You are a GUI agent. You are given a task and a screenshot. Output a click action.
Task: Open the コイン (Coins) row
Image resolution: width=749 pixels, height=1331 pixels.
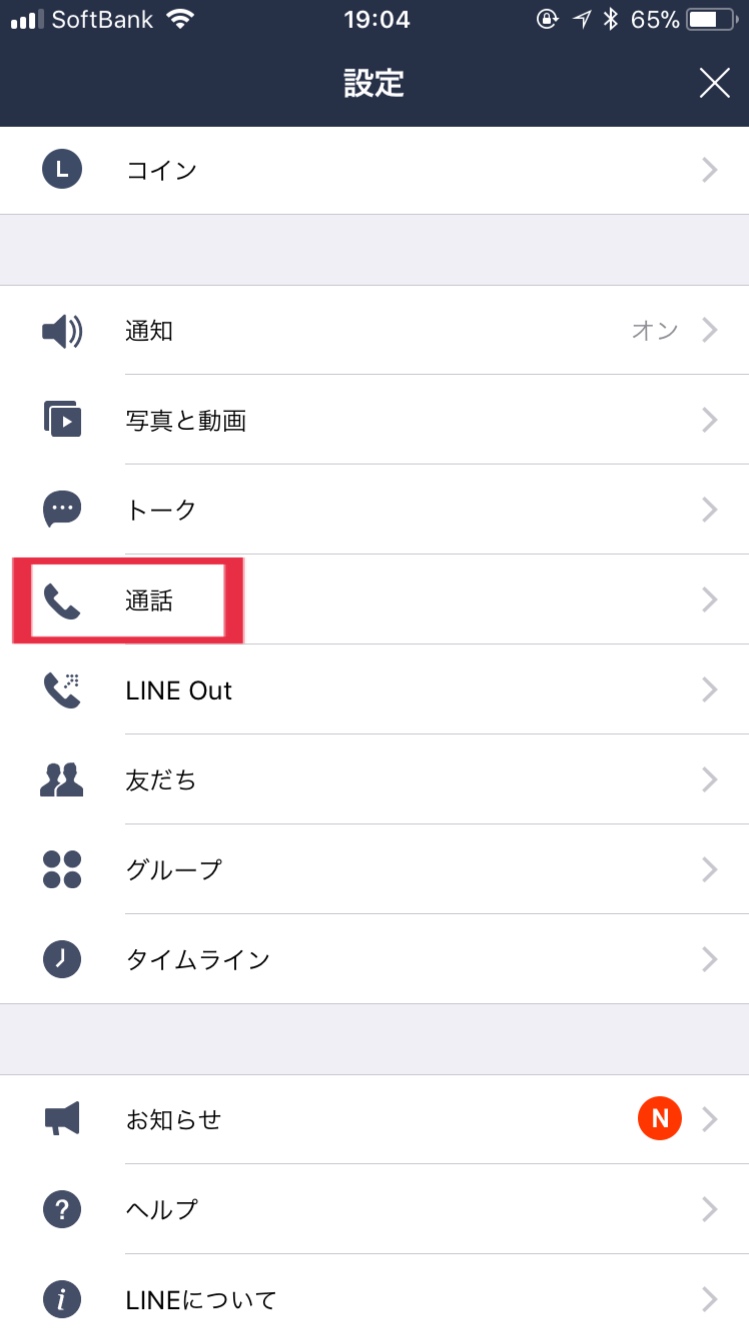[374, 170]
